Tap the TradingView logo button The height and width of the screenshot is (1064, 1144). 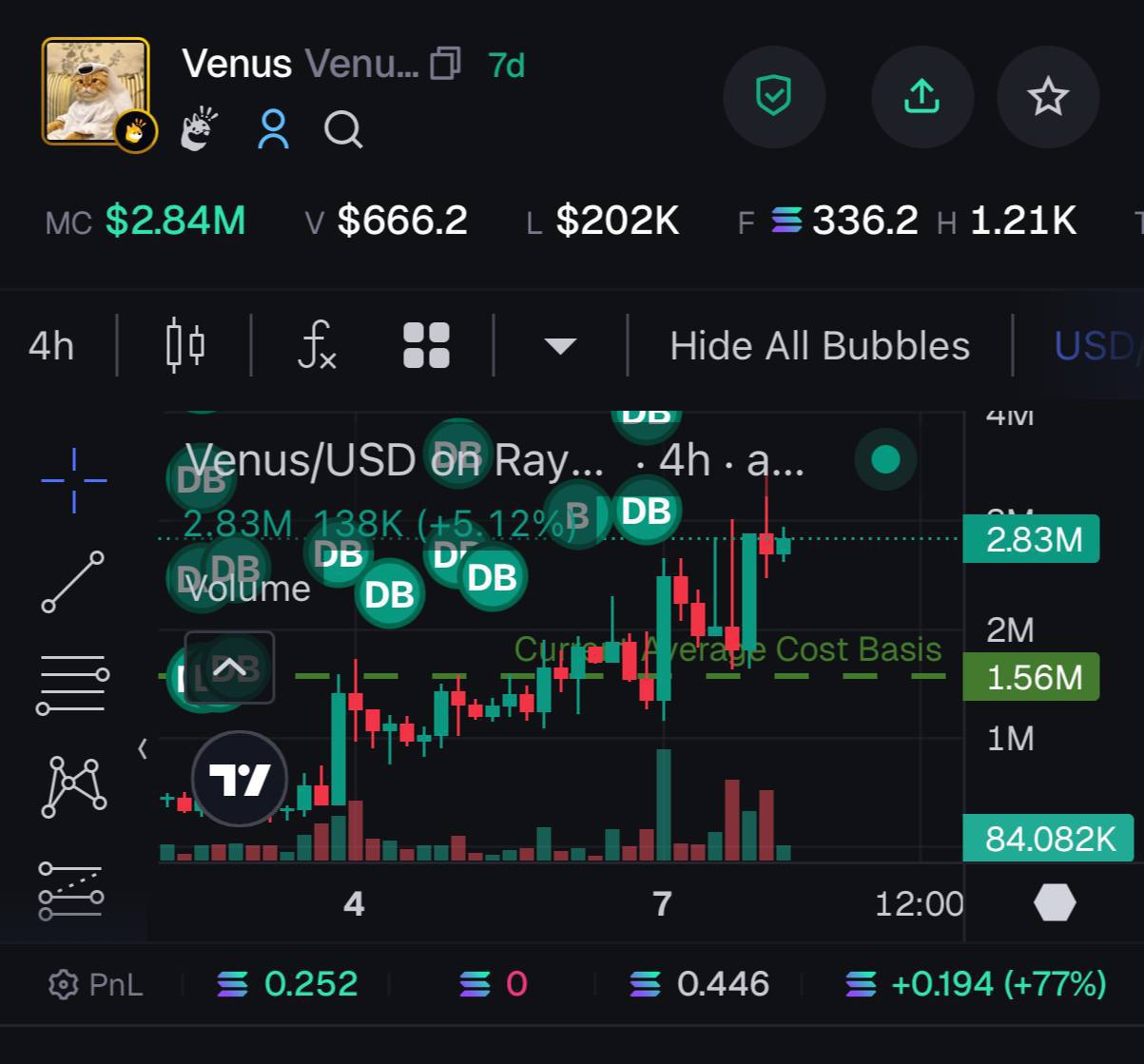pos(240,780)
